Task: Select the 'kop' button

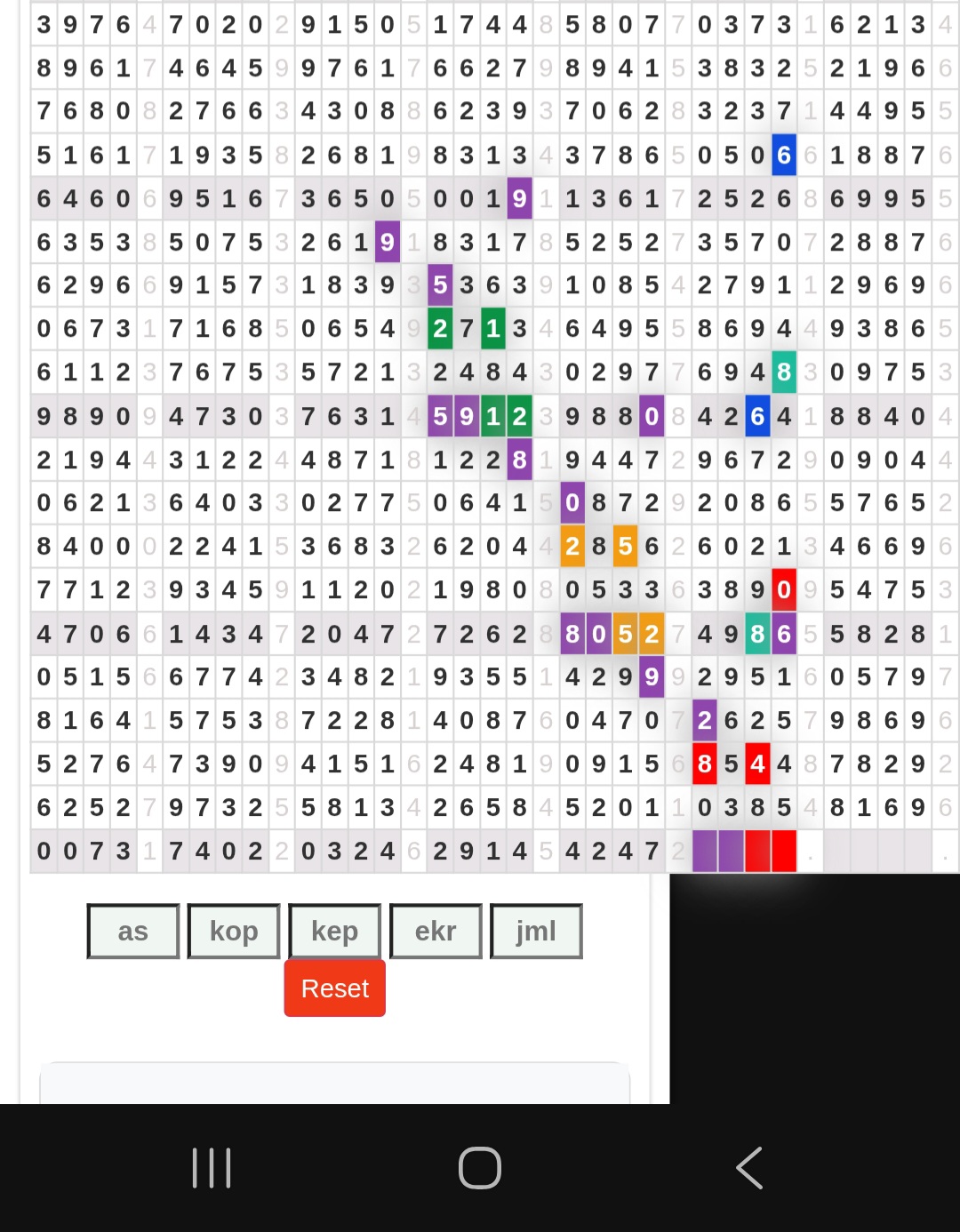Action: [234, 931]
